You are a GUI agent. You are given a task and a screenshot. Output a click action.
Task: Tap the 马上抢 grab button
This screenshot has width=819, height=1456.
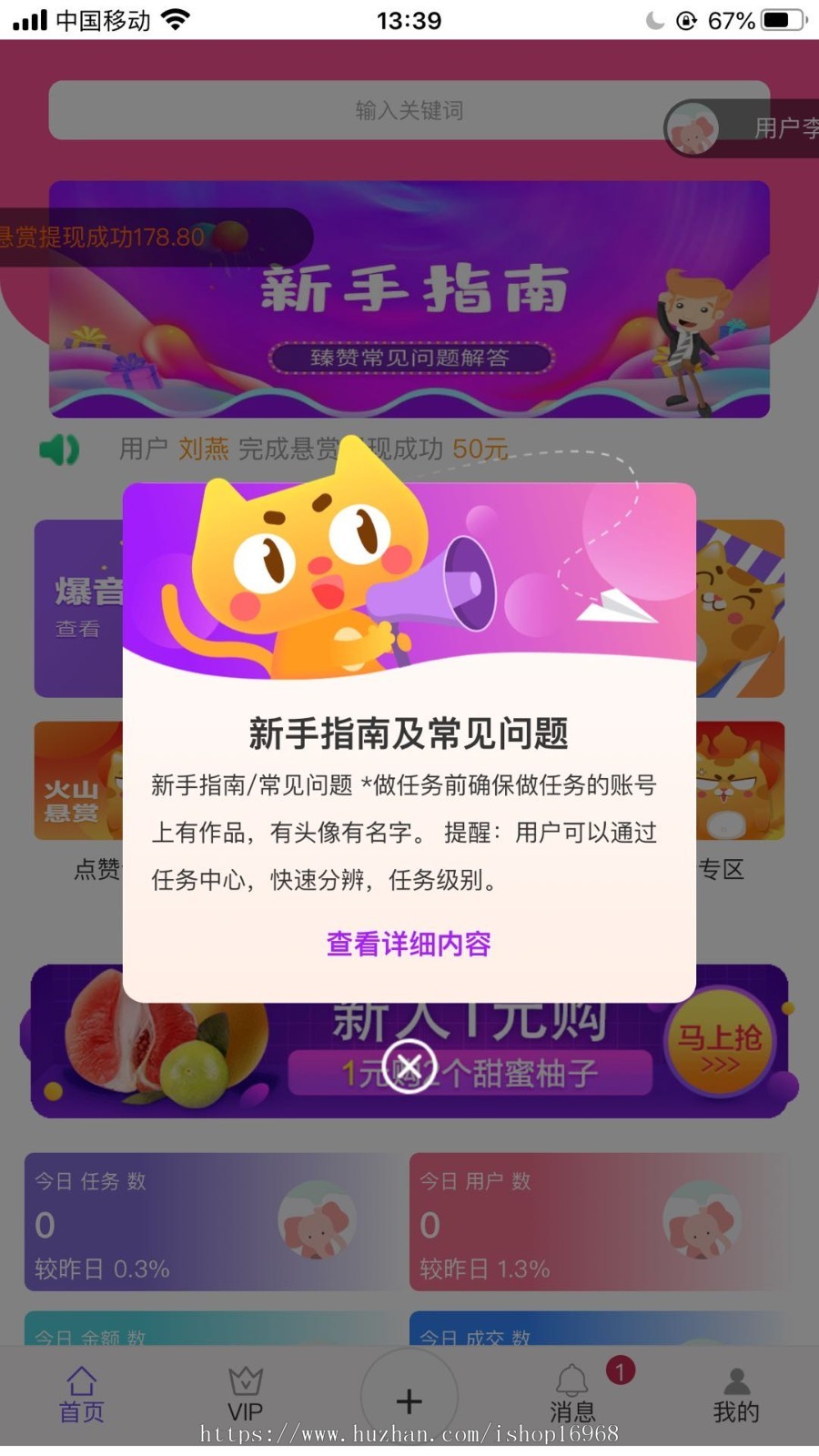(x=718, y=1044)
